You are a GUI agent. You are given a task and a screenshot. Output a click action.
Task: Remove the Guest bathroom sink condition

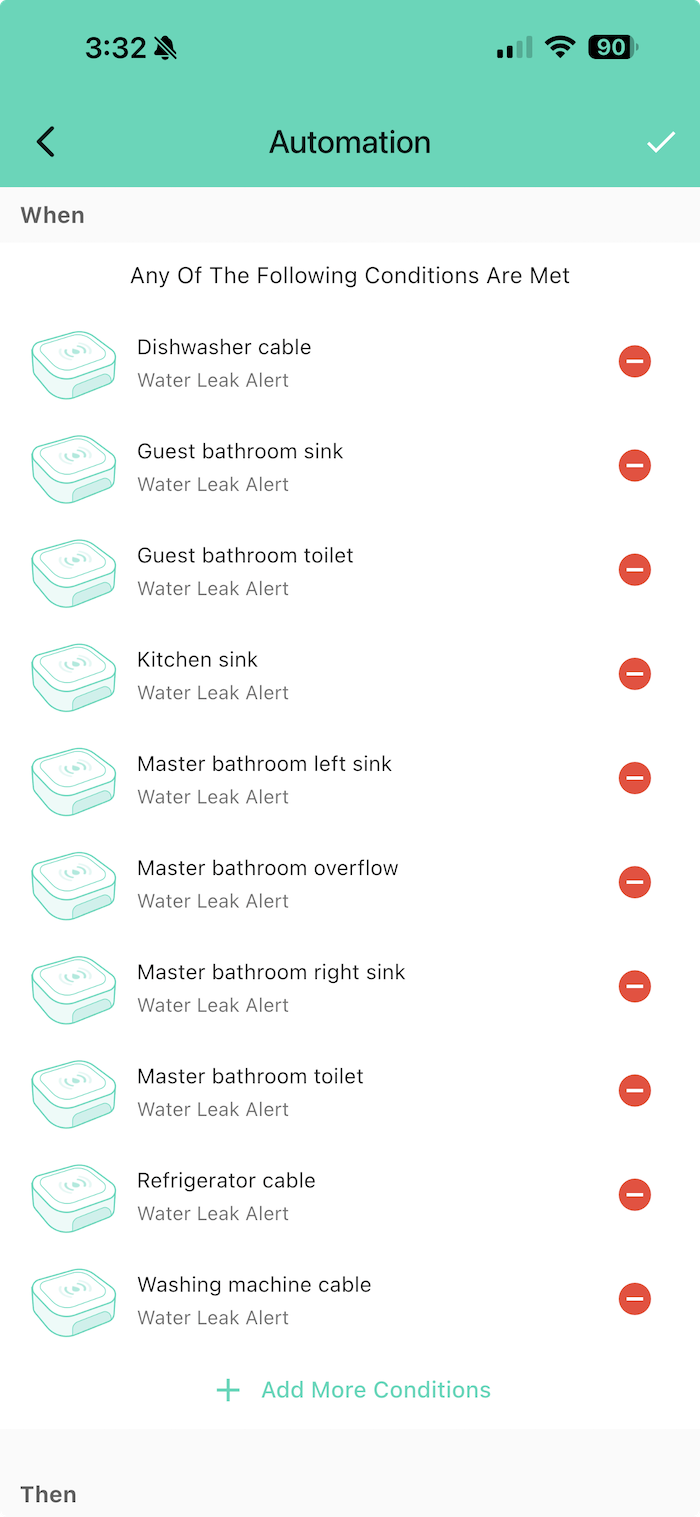pos(634,466)
